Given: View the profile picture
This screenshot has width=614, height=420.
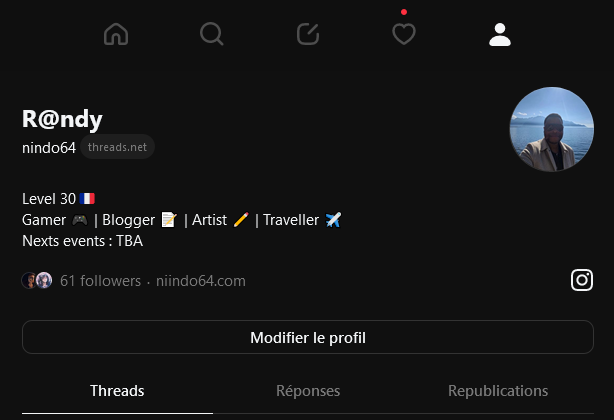Looking at the screenshot, I should [x=552, y=130].
